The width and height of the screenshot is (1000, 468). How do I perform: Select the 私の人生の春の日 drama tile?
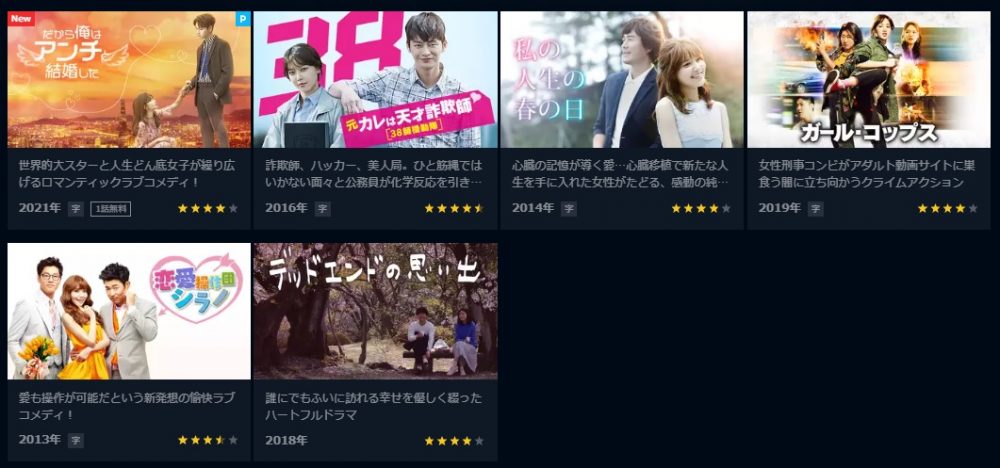click(621, 80)
